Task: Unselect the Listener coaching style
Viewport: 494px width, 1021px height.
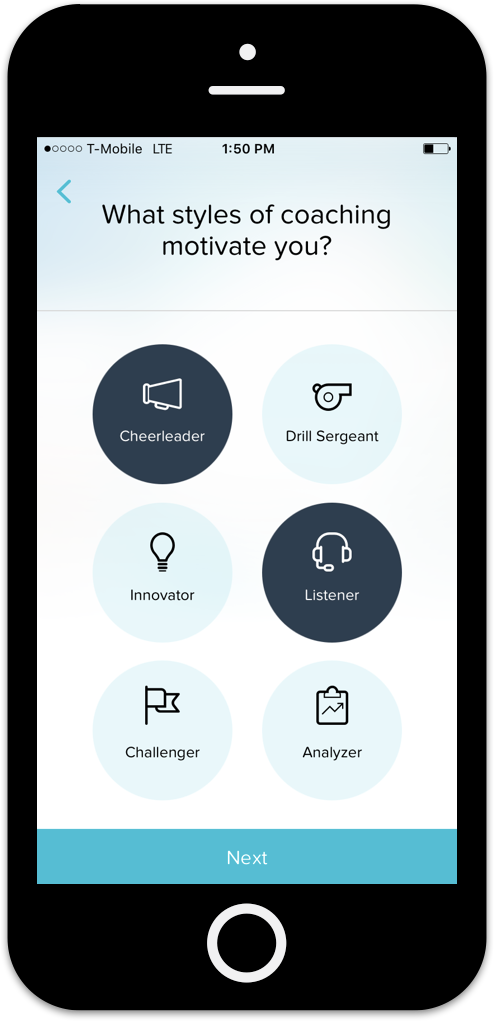Action: tap(332, 572)
